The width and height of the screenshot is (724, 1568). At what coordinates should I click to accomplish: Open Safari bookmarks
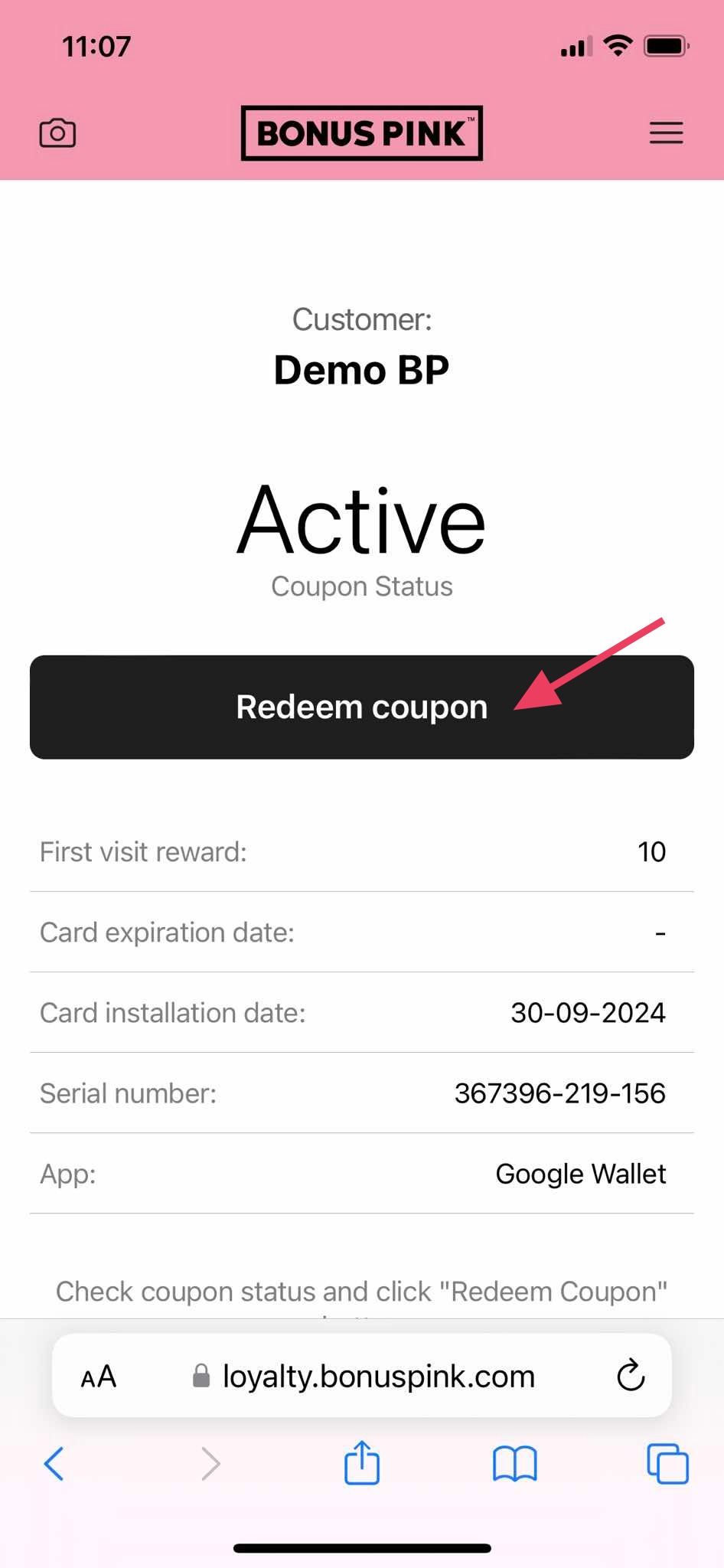pos(515,1464)
